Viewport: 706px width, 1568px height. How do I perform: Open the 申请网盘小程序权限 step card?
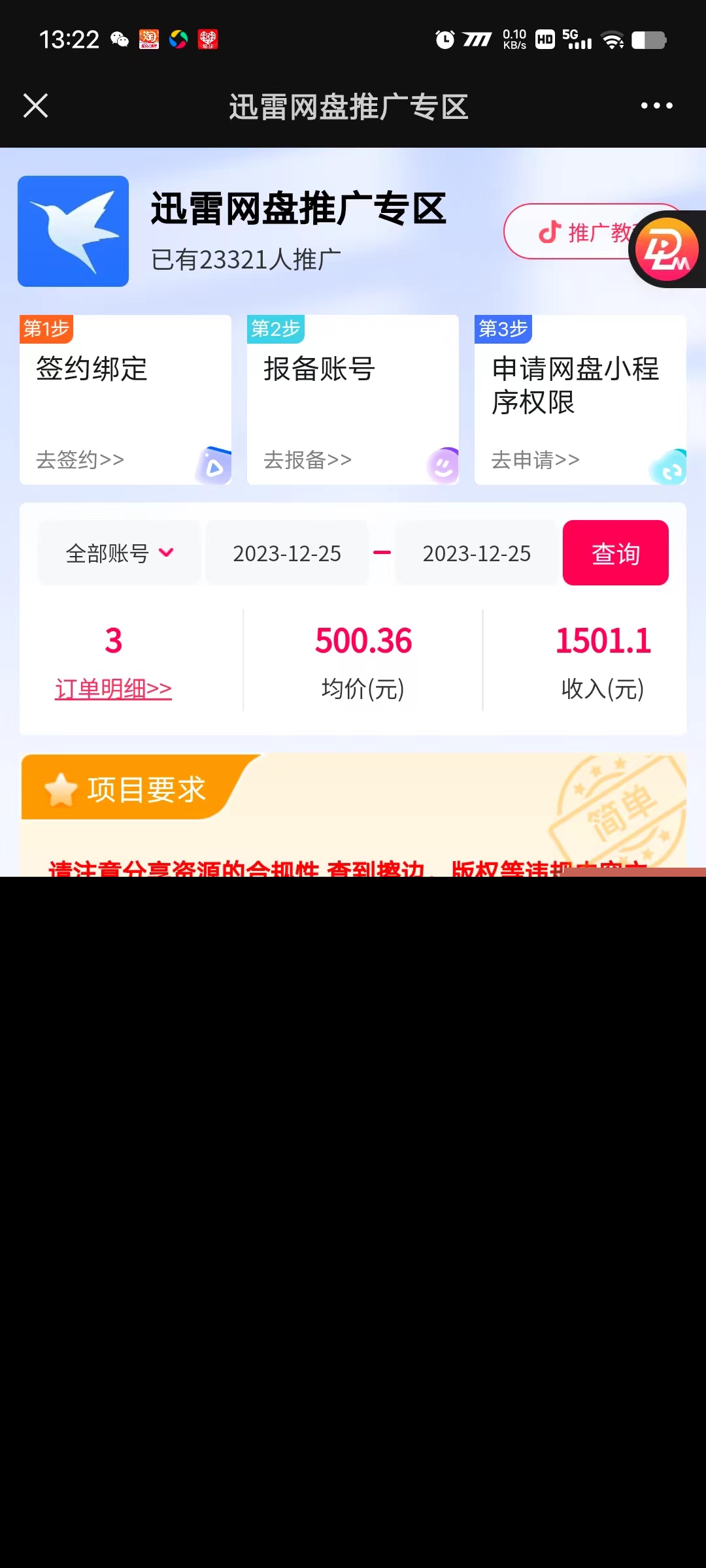(580, 400)
